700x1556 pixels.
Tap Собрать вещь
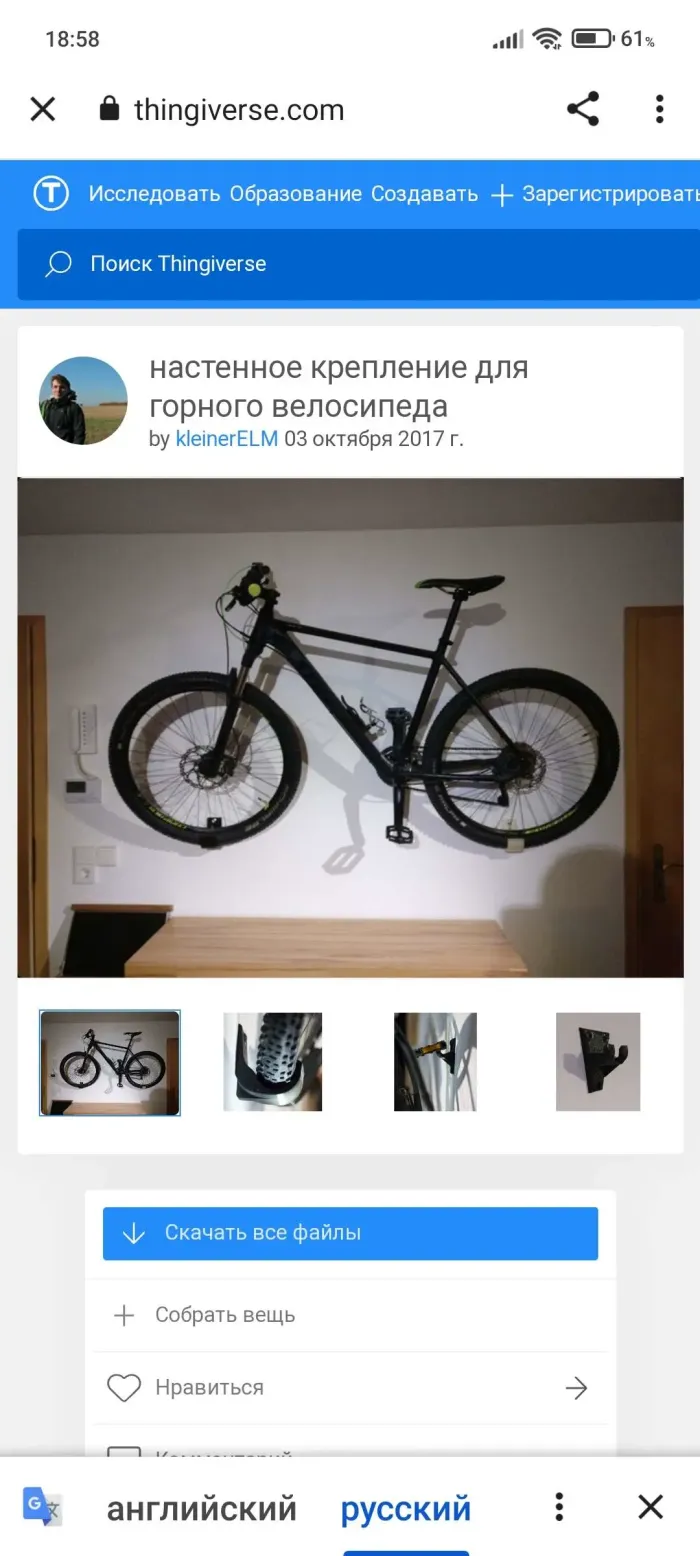[x=225, y=1315]
